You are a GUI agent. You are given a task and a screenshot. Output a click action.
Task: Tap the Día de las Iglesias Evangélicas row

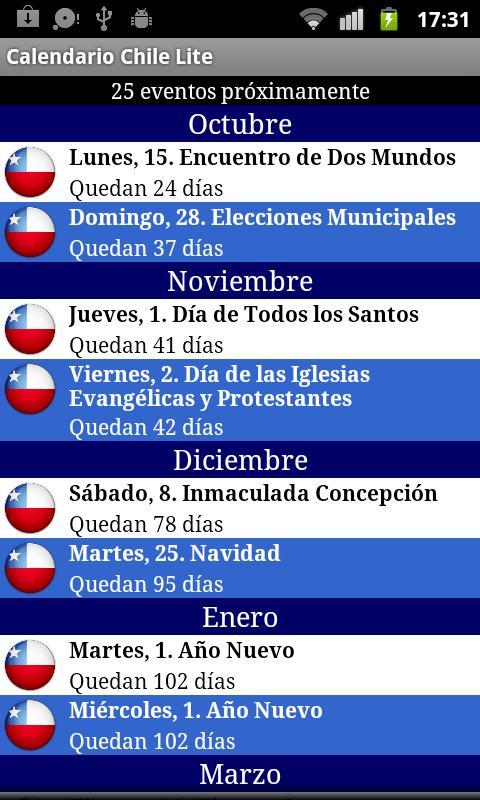click(x=240, y=400)
